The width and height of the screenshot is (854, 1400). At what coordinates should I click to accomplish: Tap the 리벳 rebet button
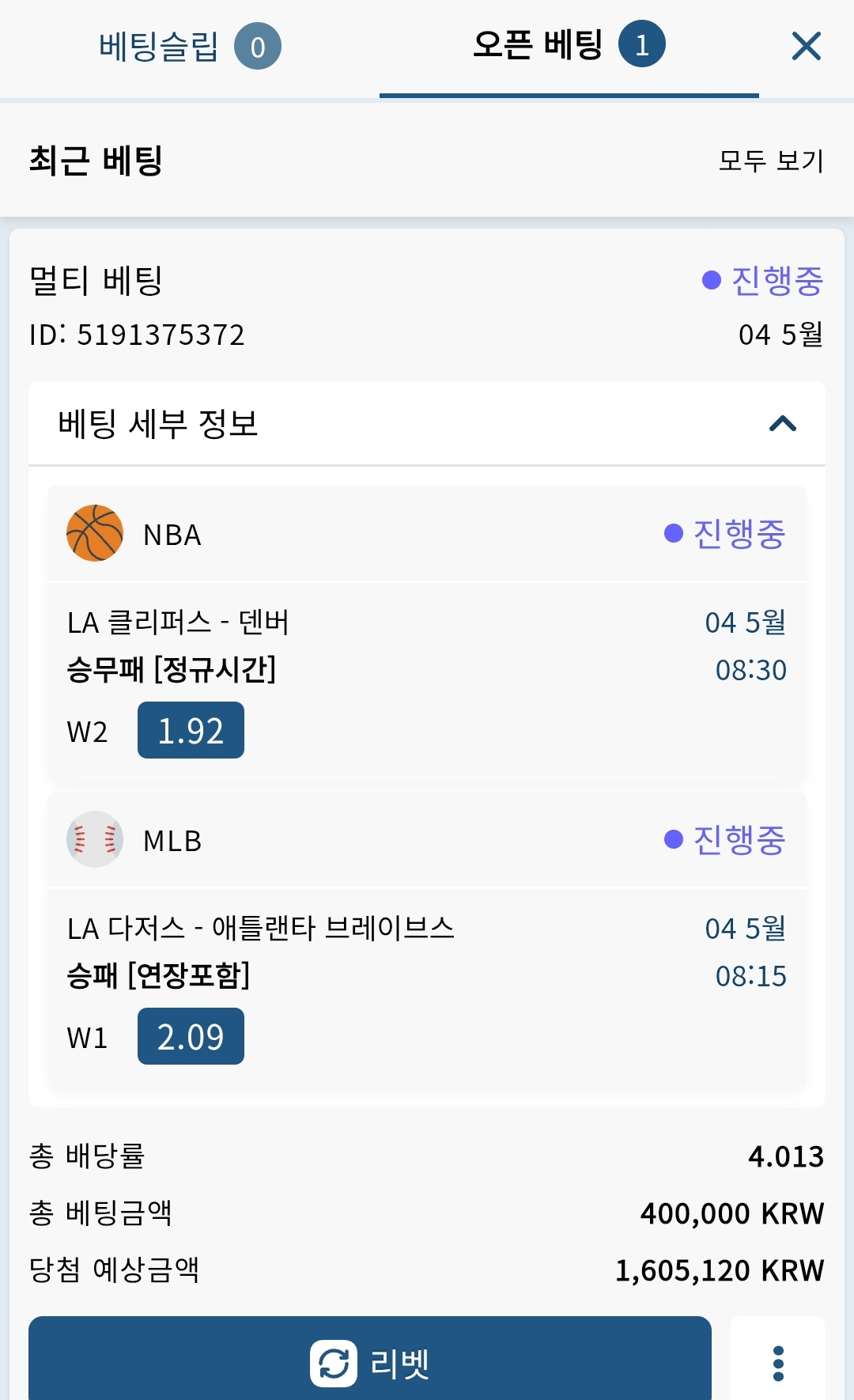[370, 1362]
